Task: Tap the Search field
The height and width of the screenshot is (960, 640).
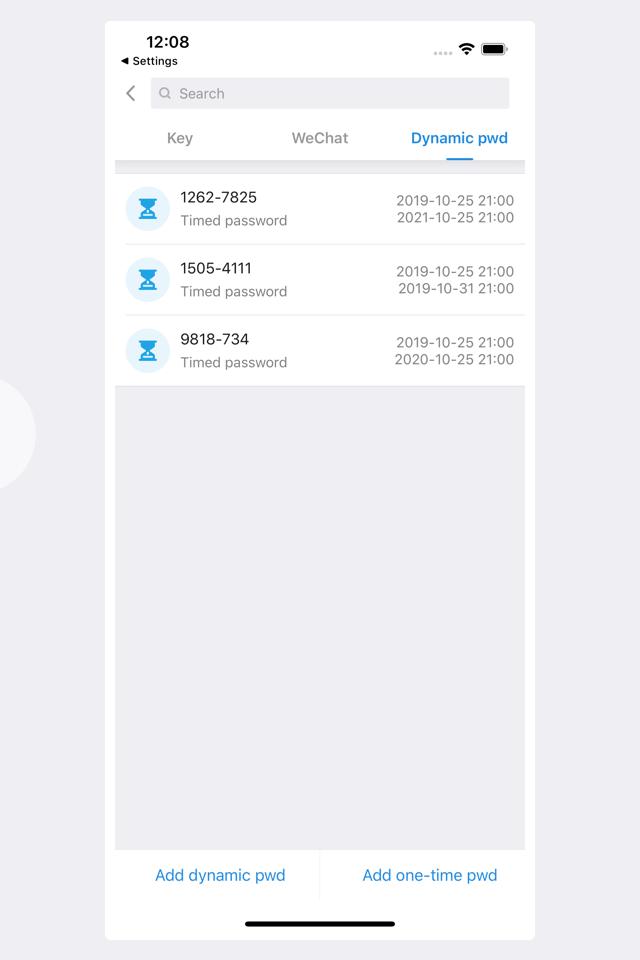Action: [x=330, y=93]
